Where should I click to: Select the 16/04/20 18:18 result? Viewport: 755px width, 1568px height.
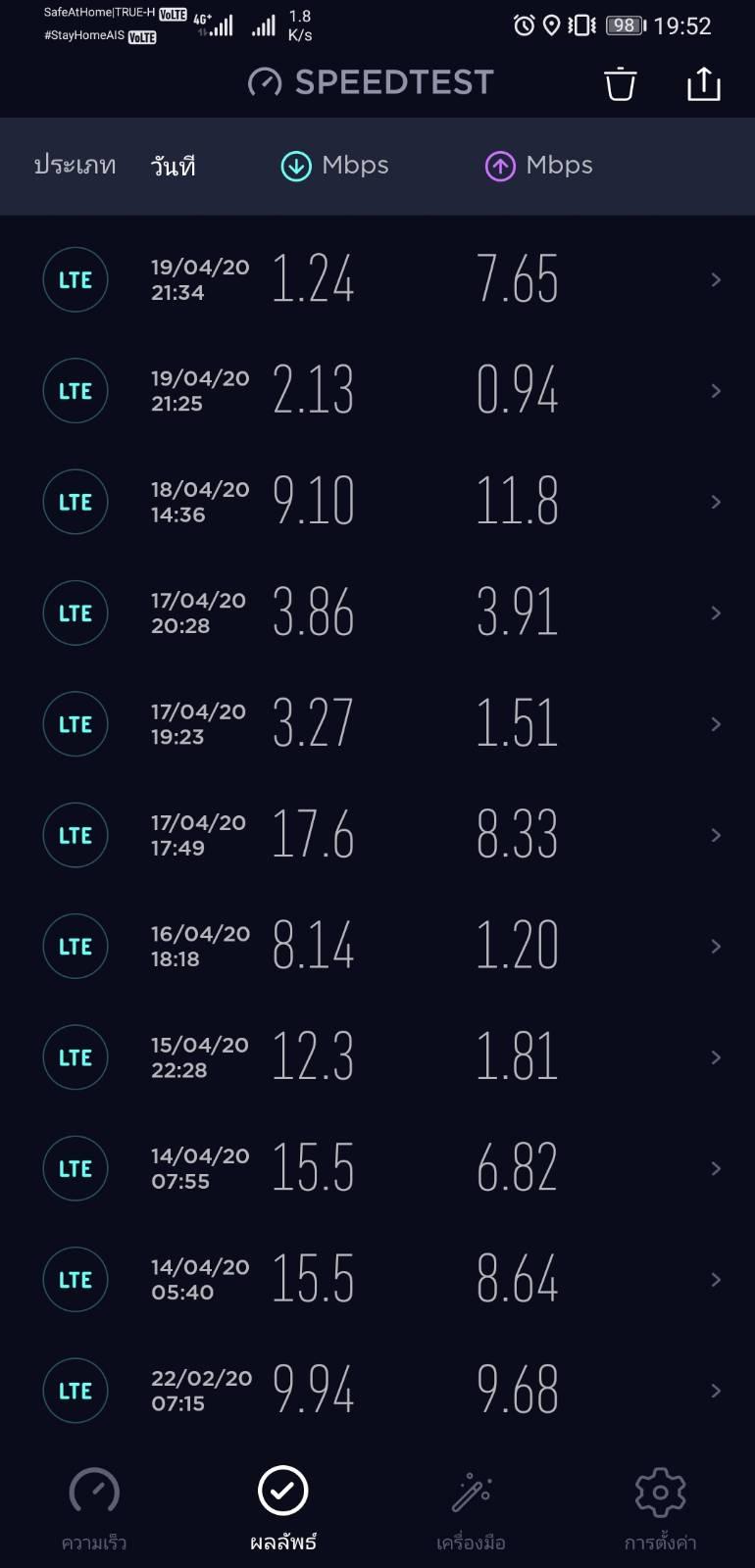click(377, 947)
